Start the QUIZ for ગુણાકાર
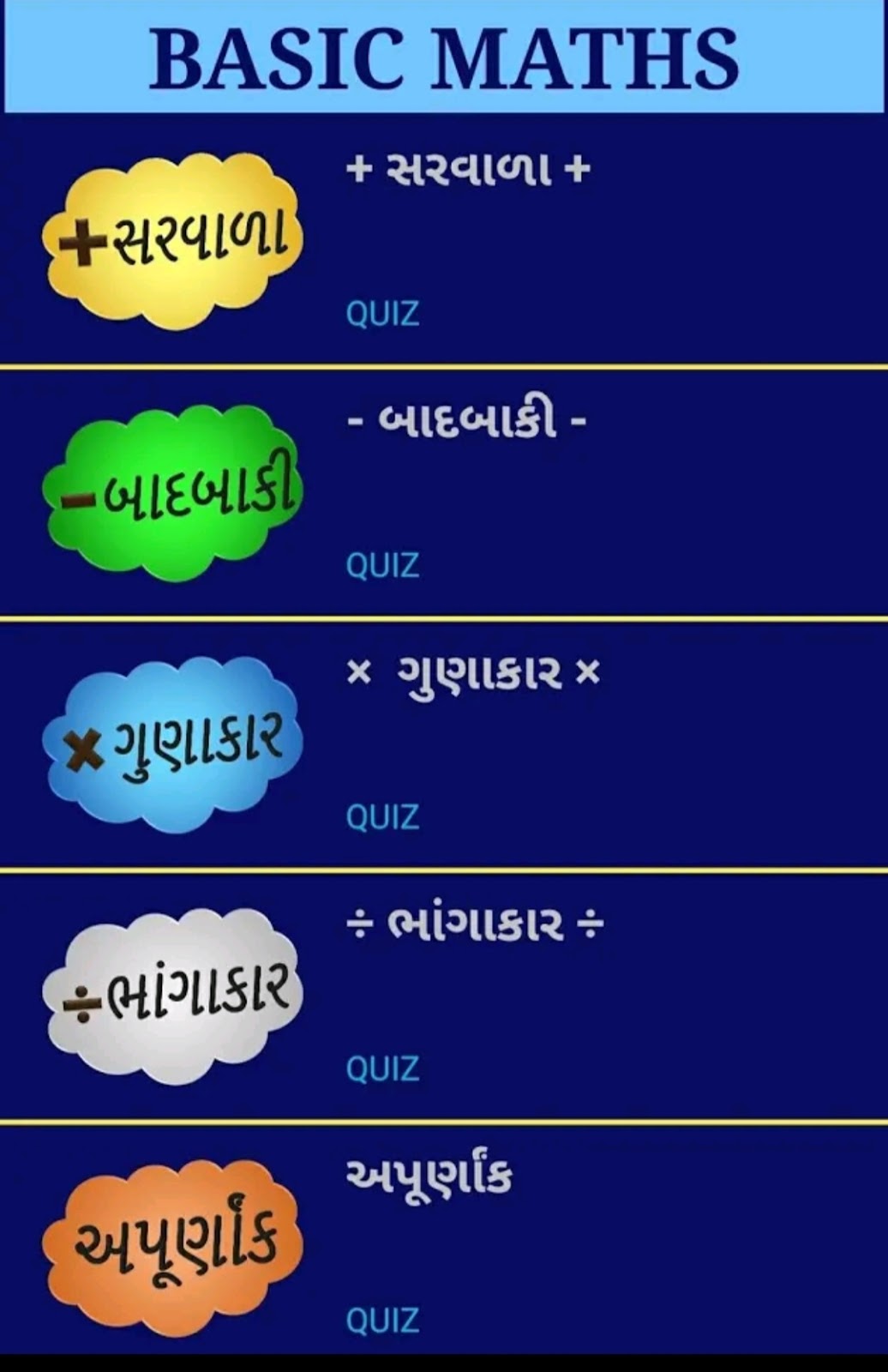888x1372 pixels. tap(382, 817)
